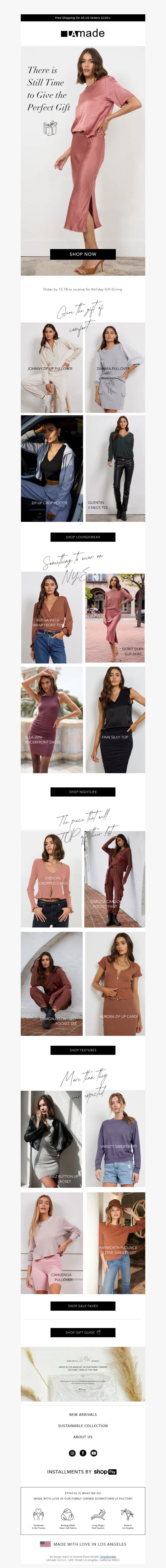166x1568 pixels.
Task: Open the Shop Loungewear button
Action: pos(82,537)
